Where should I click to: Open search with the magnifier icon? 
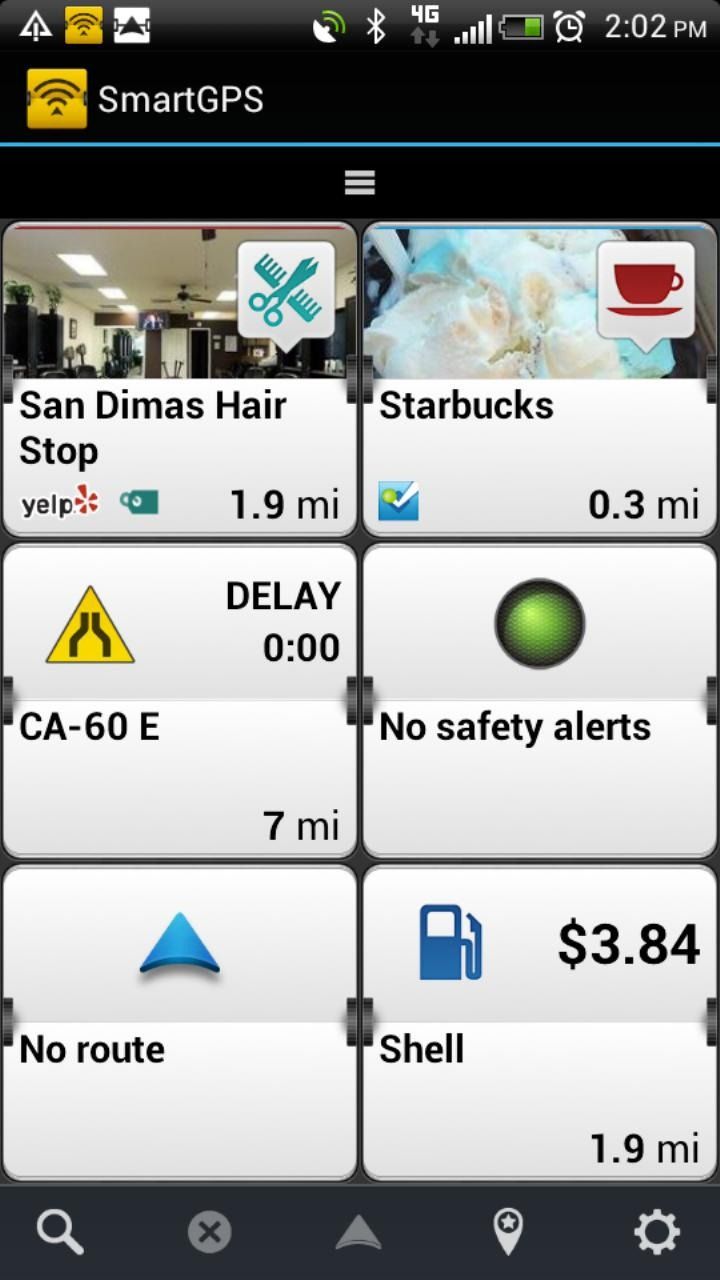coord(60,1232)
